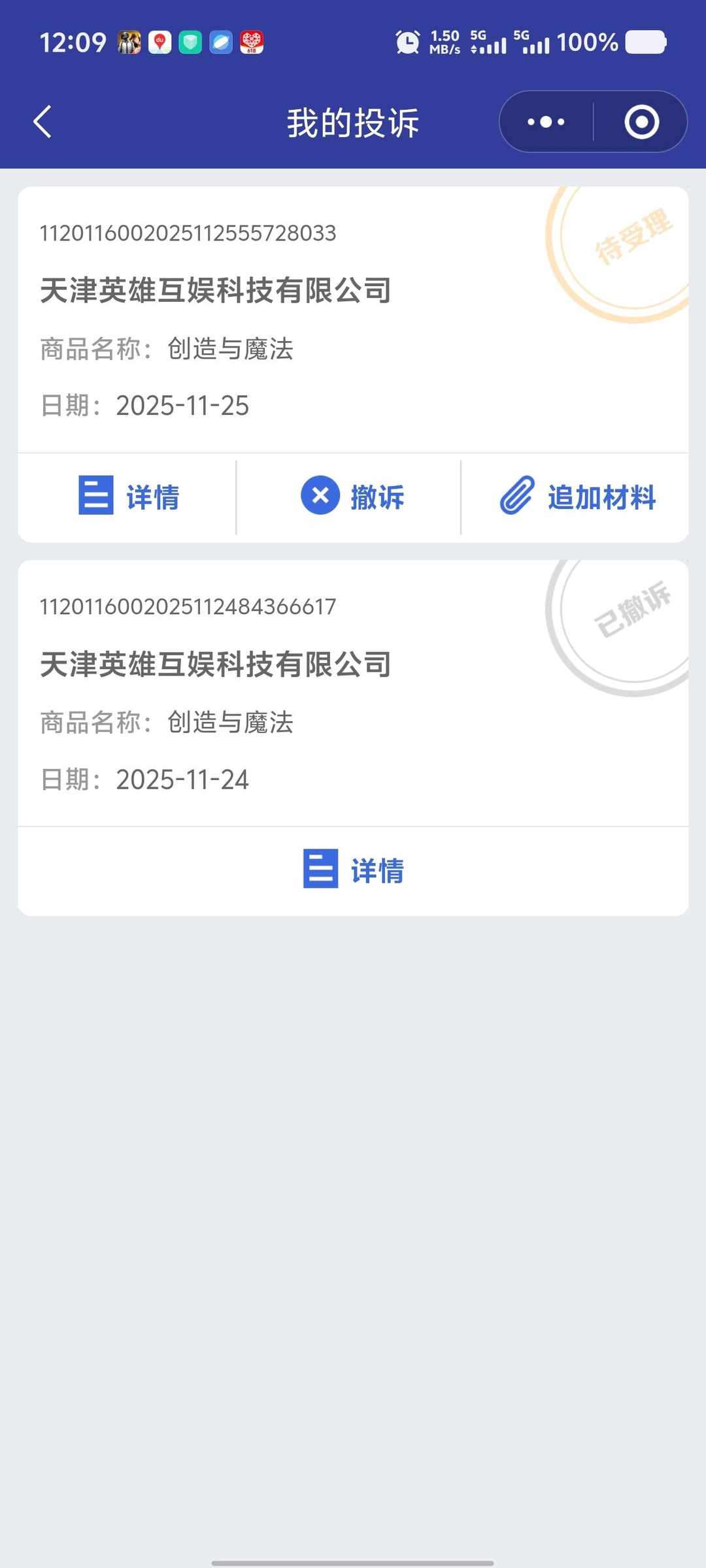
Task: Open details of the withdrawn 2025-11-24 complaint
Action: click(x=353, y=870)
